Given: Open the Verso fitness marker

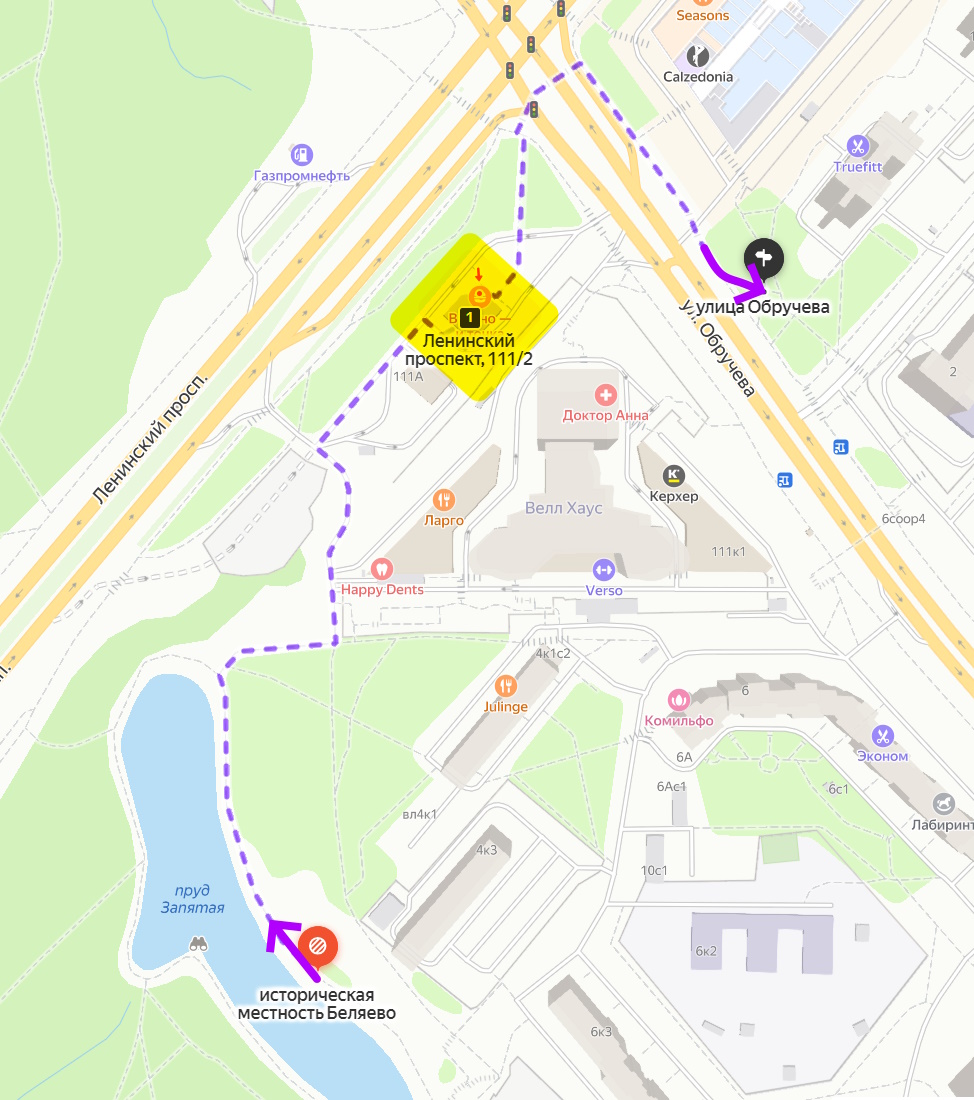Looking at the screenshot, I should click(603, 569).
